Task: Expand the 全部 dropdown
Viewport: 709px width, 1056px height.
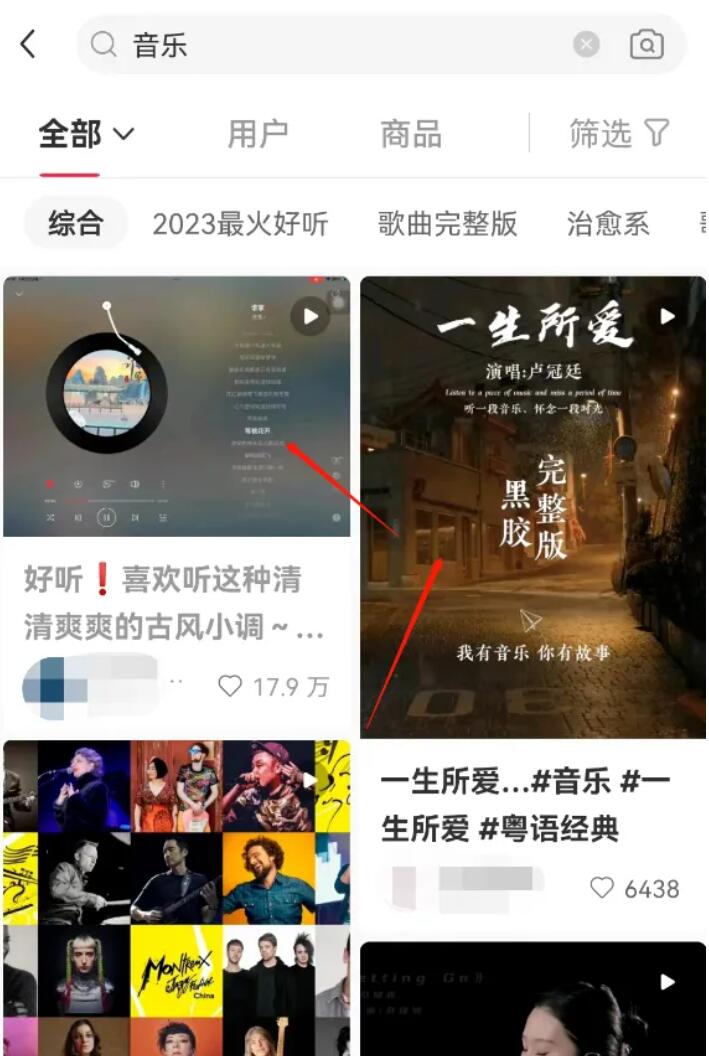Action: [86, 133]
